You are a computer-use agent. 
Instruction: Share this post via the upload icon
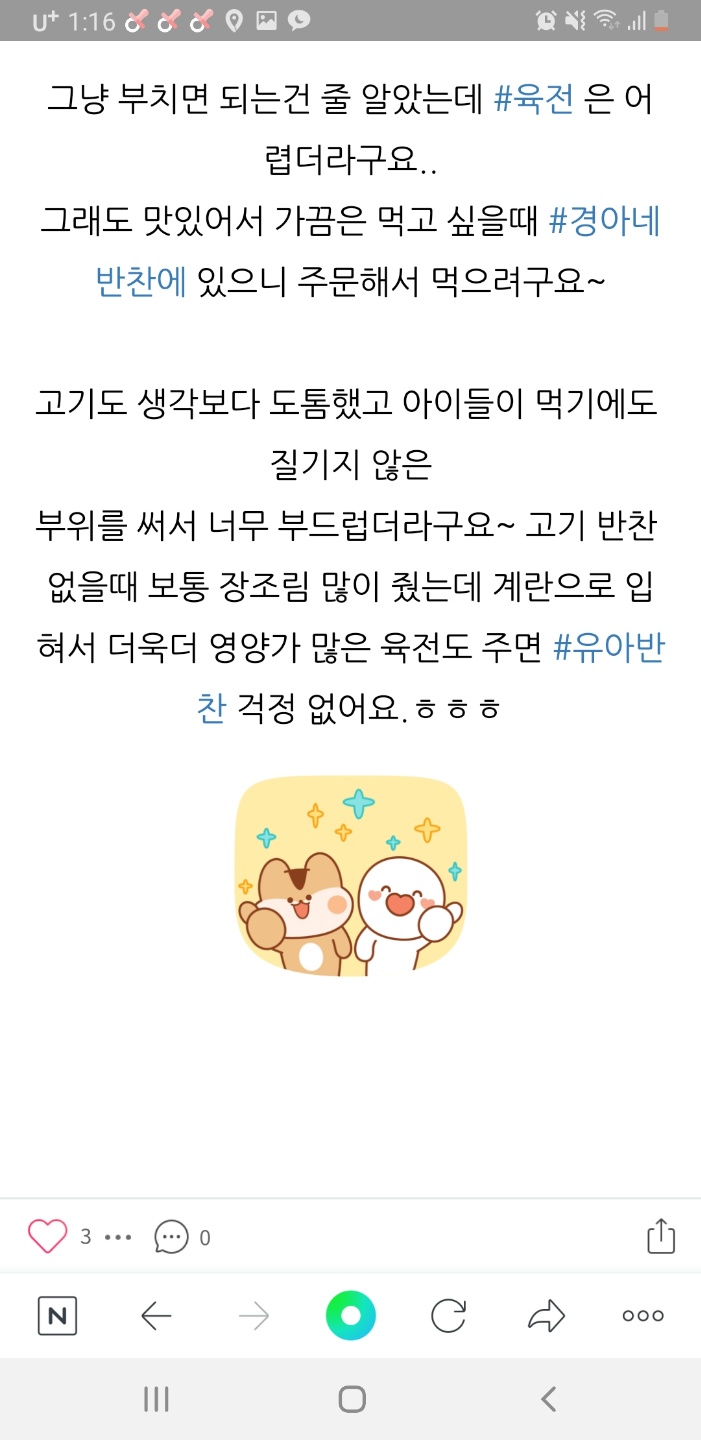click(x=661, y=1236)
